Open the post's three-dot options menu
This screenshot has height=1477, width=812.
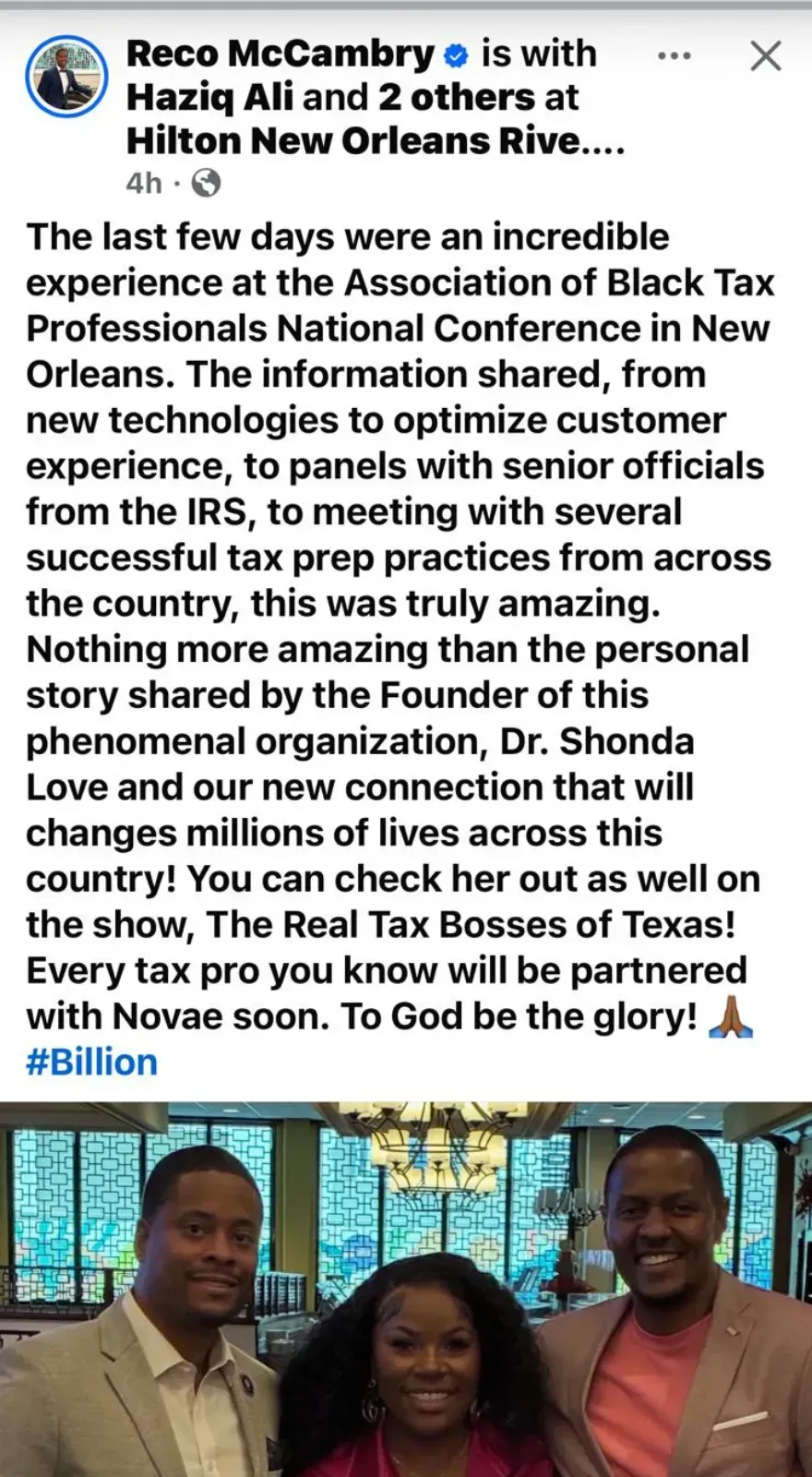click(x=674, y=56)
